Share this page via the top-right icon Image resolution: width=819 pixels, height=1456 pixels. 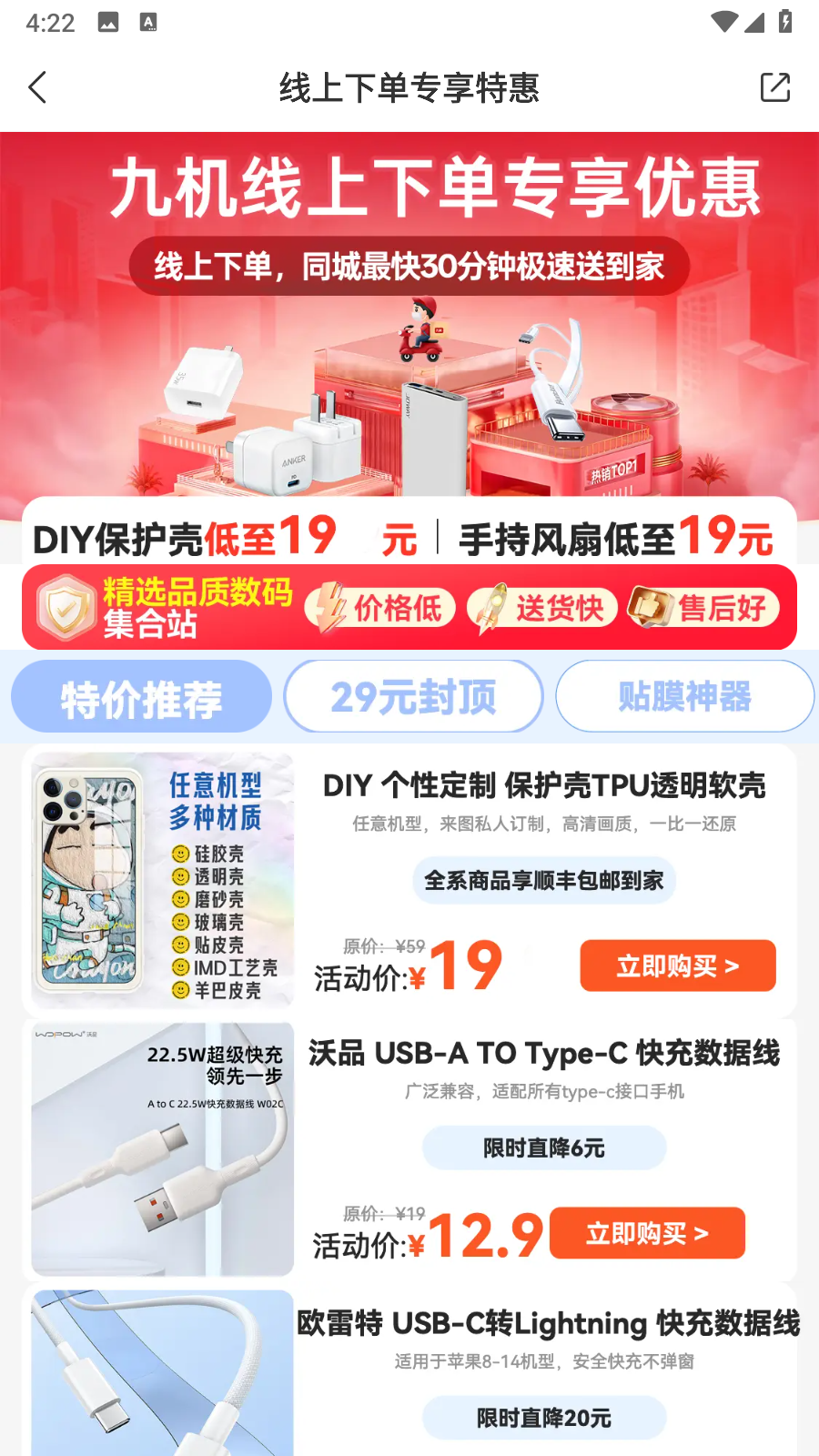point(774,88)
